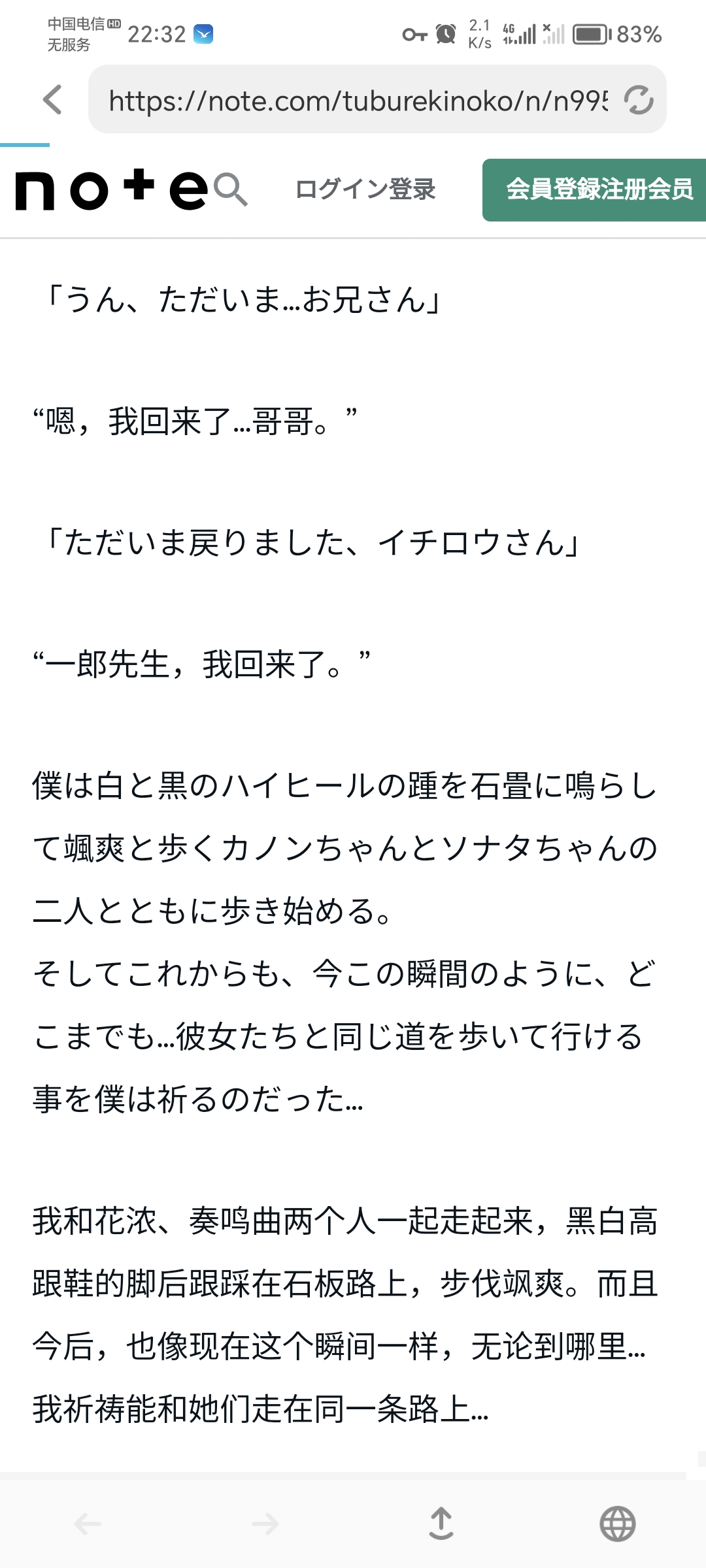The height and width of the screenshot is (1568, 706).
Task: Tap the ログイン登录 login link
Action: point(365,189)
